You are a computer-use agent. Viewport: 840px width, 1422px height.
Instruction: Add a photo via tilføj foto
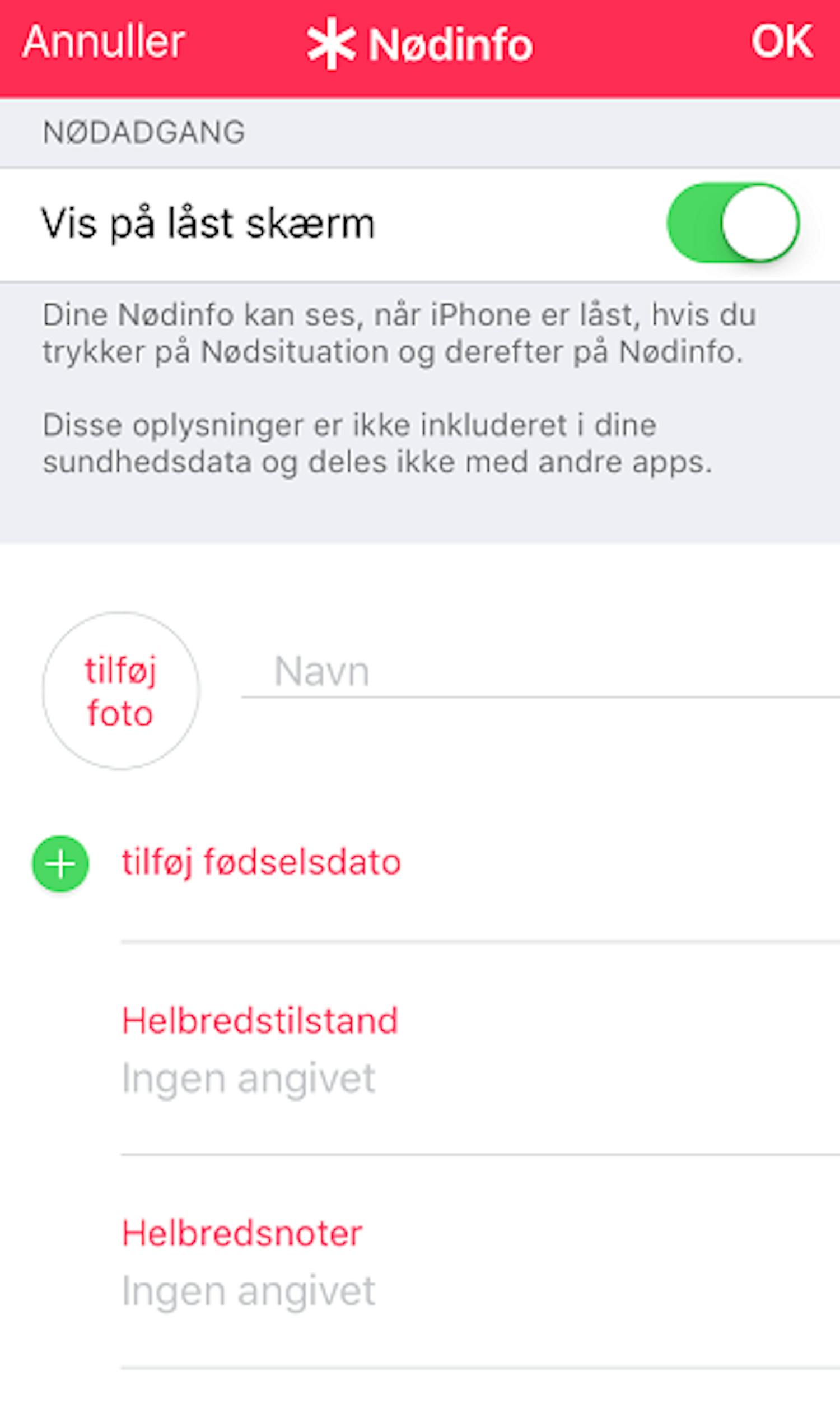coord(120,690)
